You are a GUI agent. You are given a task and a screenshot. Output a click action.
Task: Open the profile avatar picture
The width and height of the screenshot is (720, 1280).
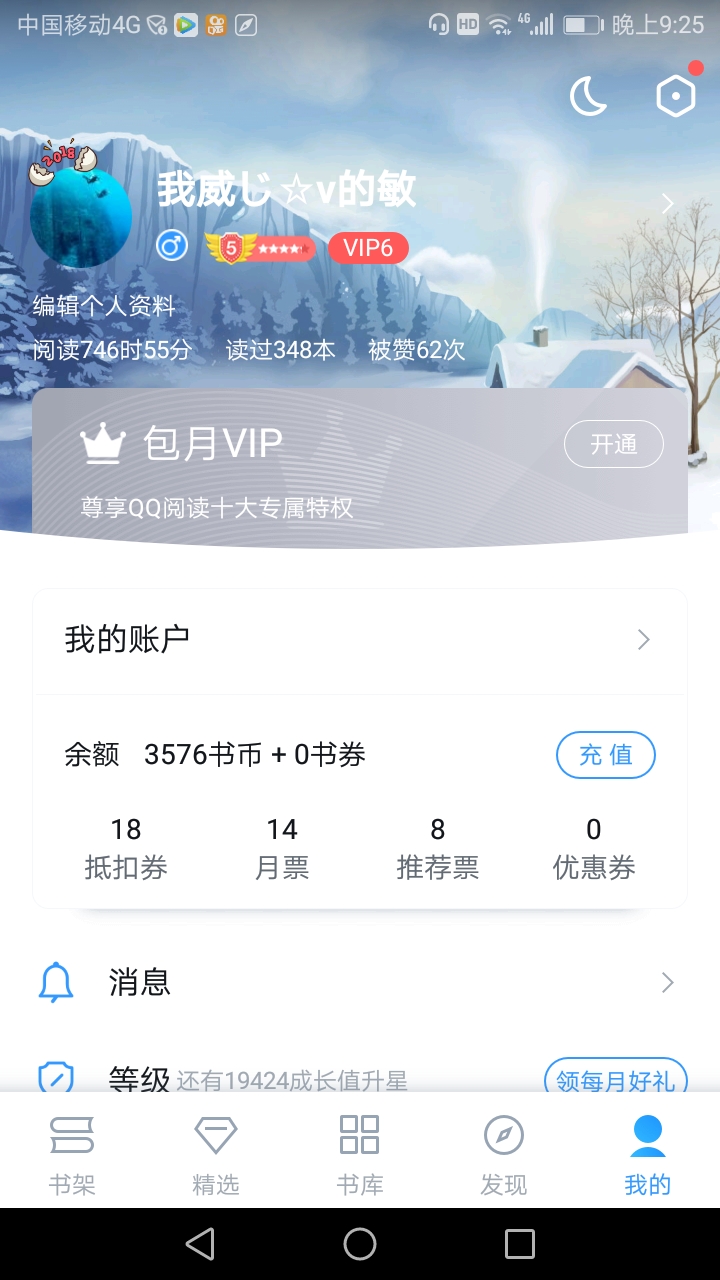coord(81,215)
